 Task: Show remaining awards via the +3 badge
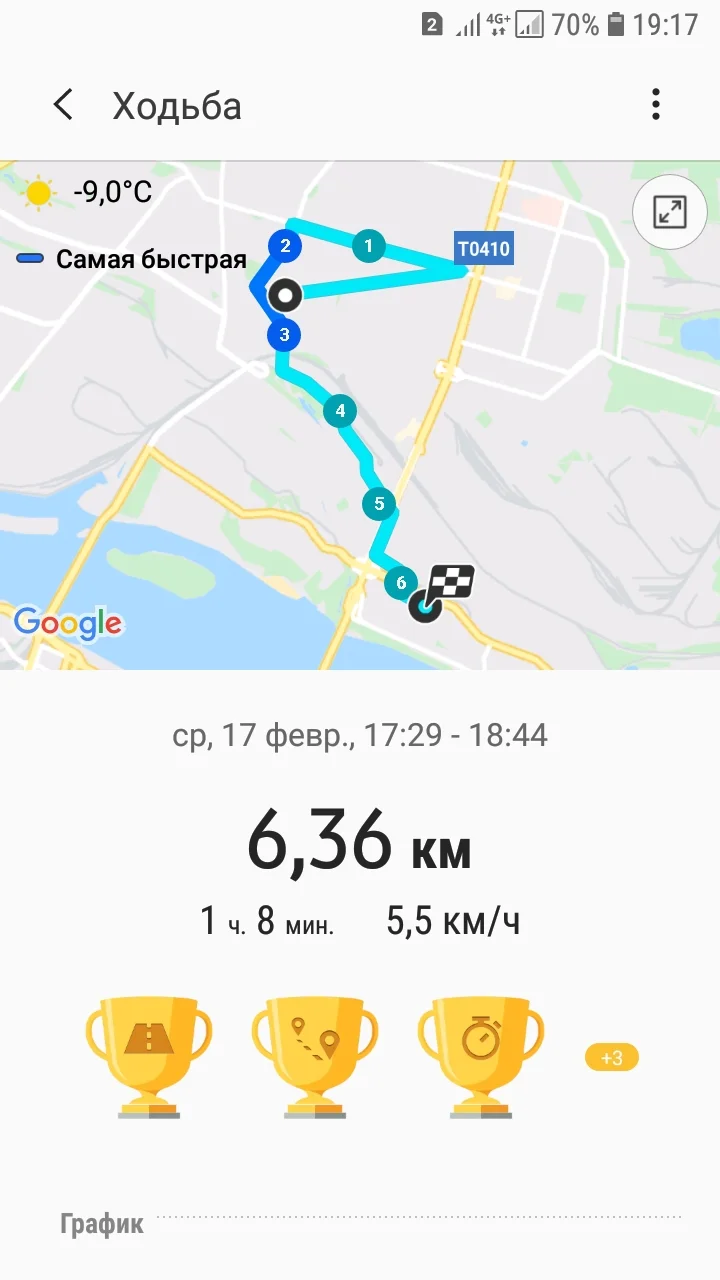coord(611,1056)
